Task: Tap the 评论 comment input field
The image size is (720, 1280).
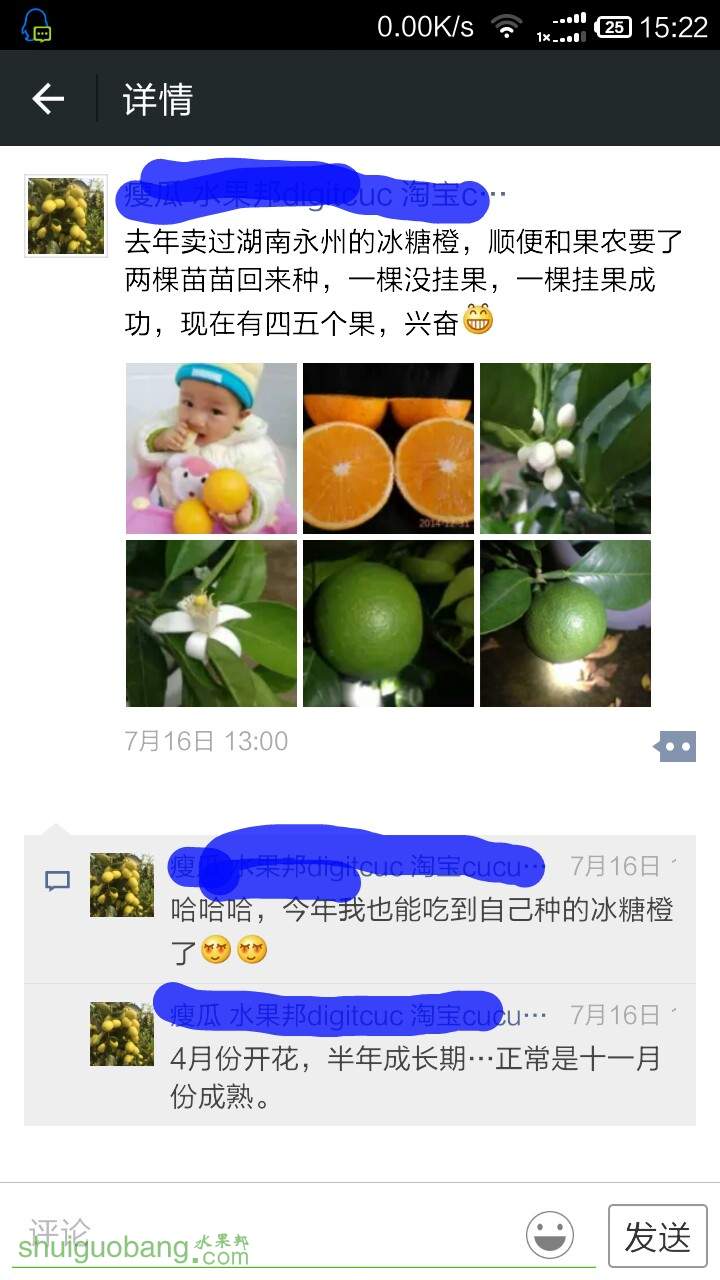Action: click(x=270, y=1235)
